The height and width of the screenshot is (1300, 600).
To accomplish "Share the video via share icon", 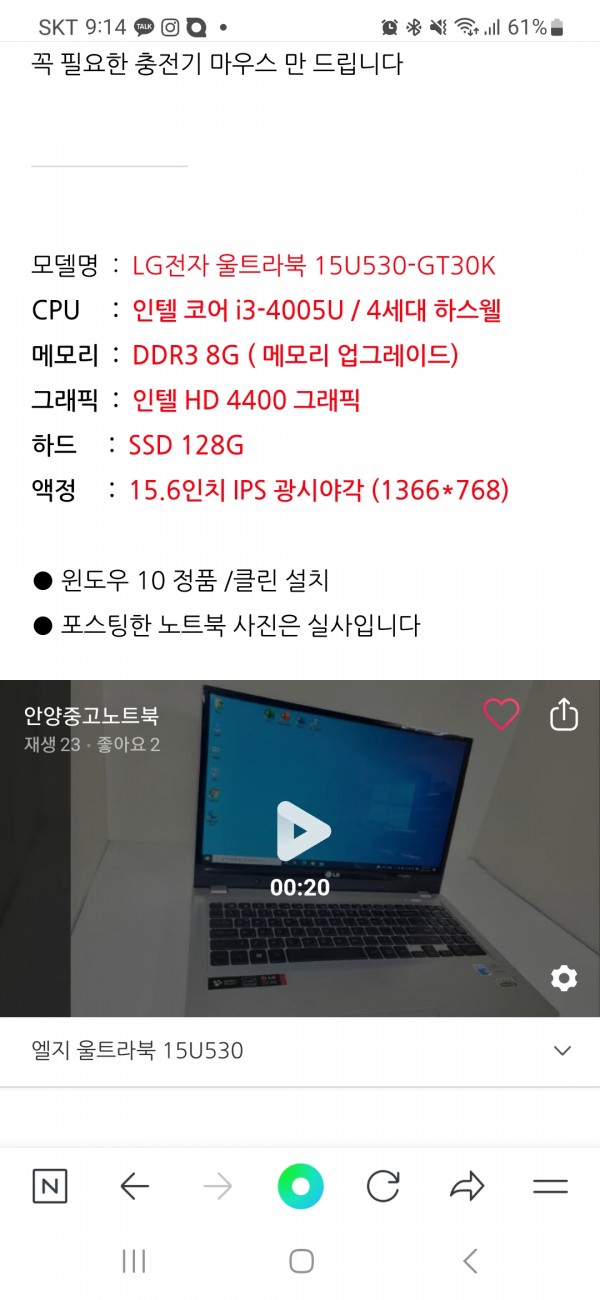I will (564, 714).
